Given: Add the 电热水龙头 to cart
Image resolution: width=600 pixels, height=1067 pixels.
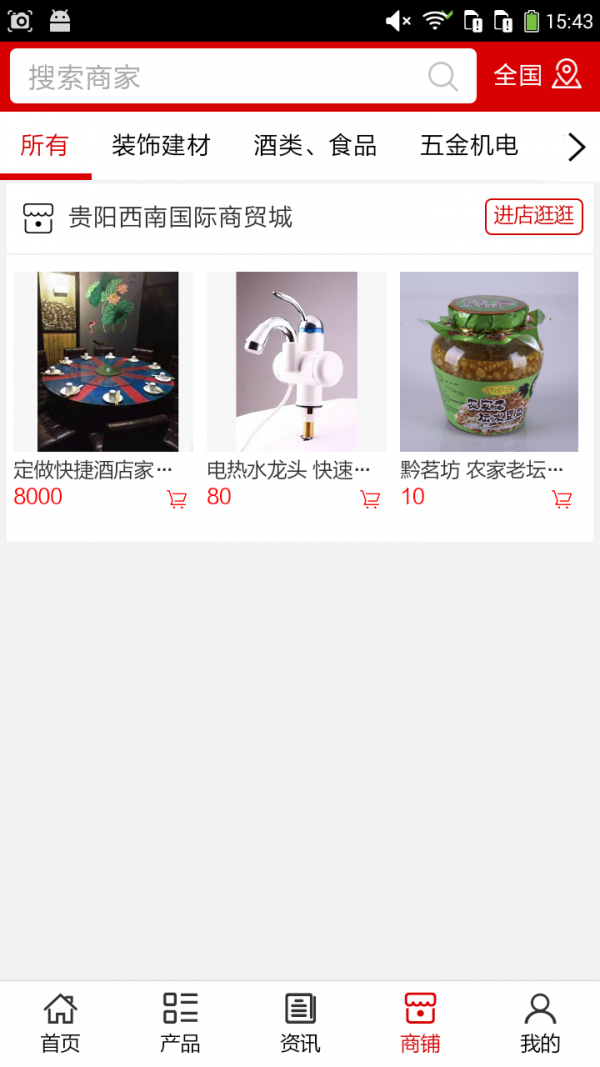Looking at the screenshot, I should [x=370, y=499].
